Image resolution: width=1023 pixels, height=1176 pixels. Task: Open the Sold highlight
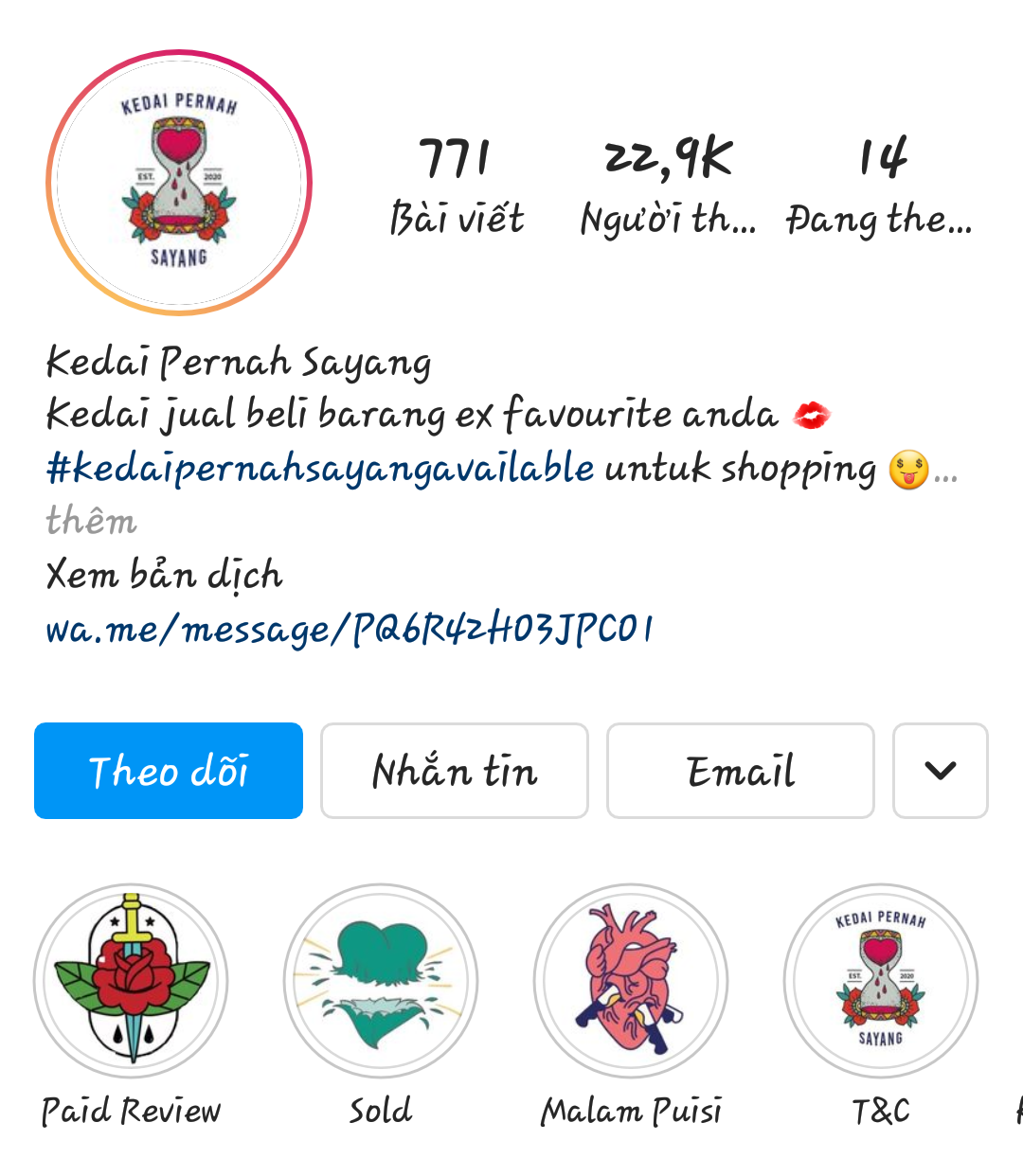click(x=381, y=981)
